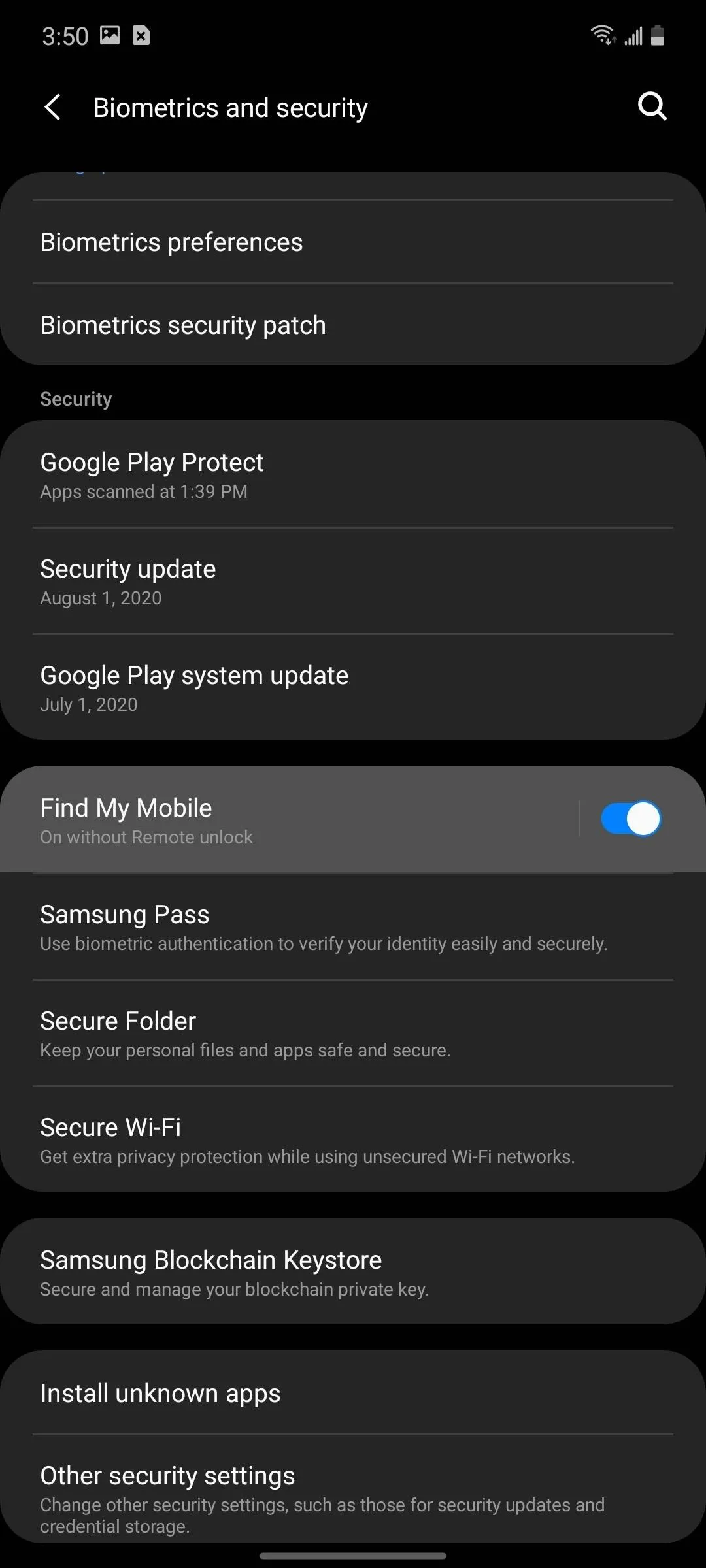
Task: Open the search icon in the app bar
Action: pyautogui.click(x=652, y=106)
